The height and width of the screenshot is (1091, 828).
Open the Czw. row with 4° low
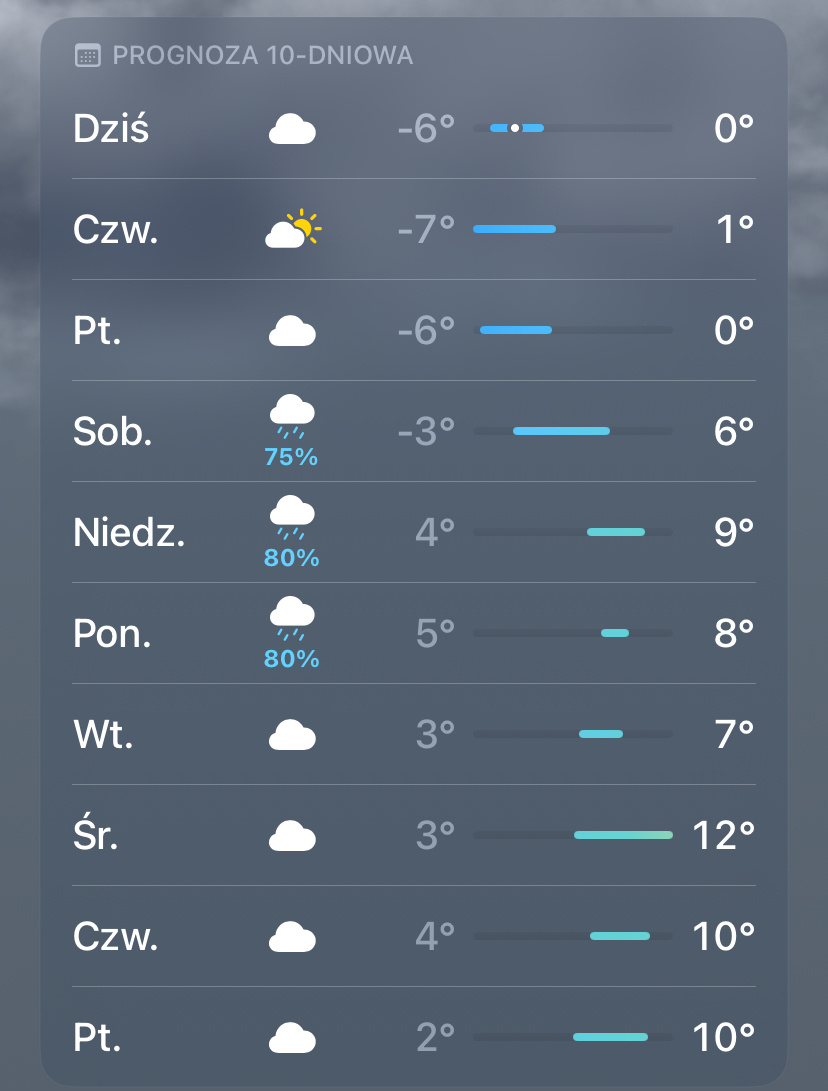(x=413, y=937)
